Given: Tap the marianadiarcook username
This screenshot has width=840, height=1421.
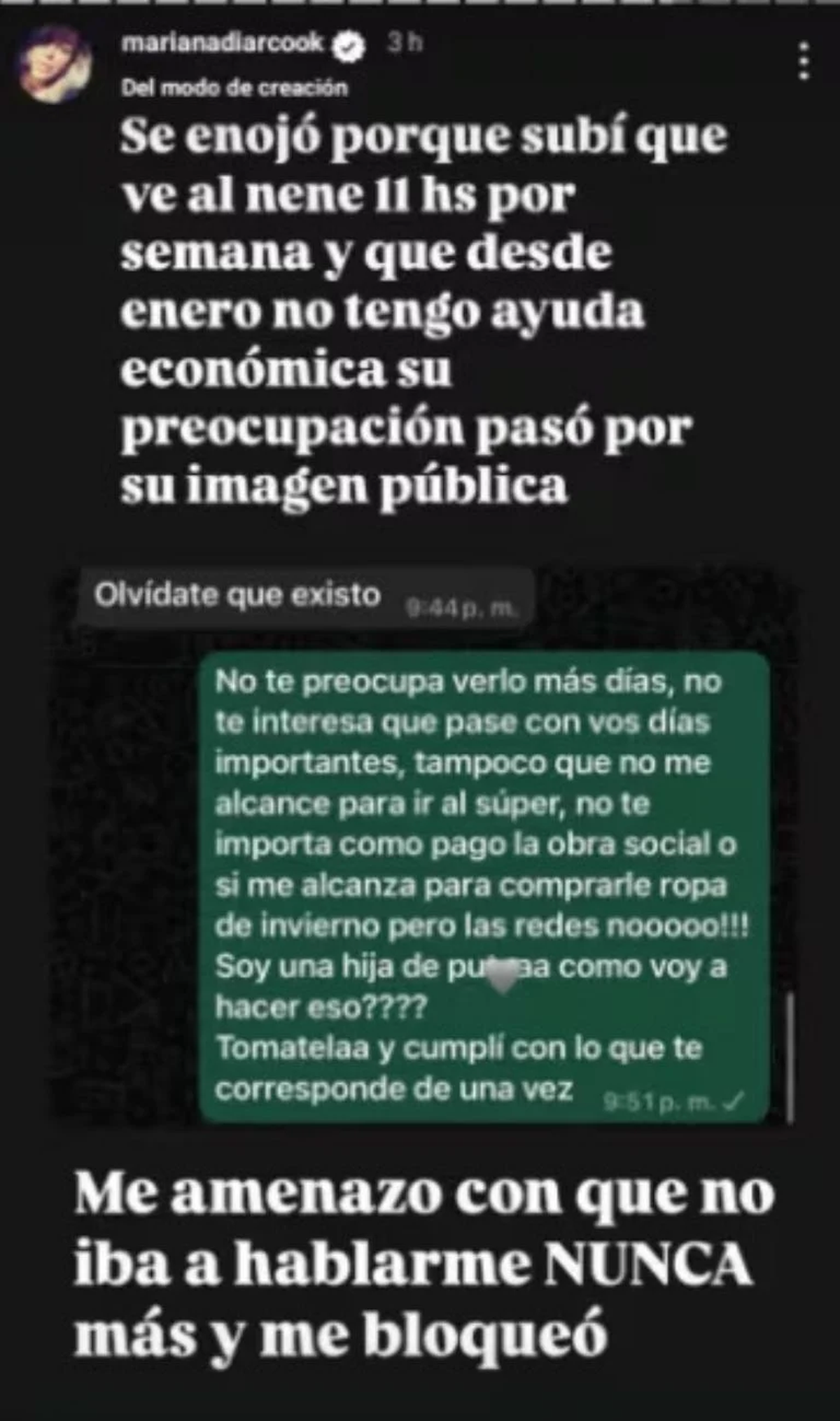Looking at the screenshot, I should coord(223,43).
